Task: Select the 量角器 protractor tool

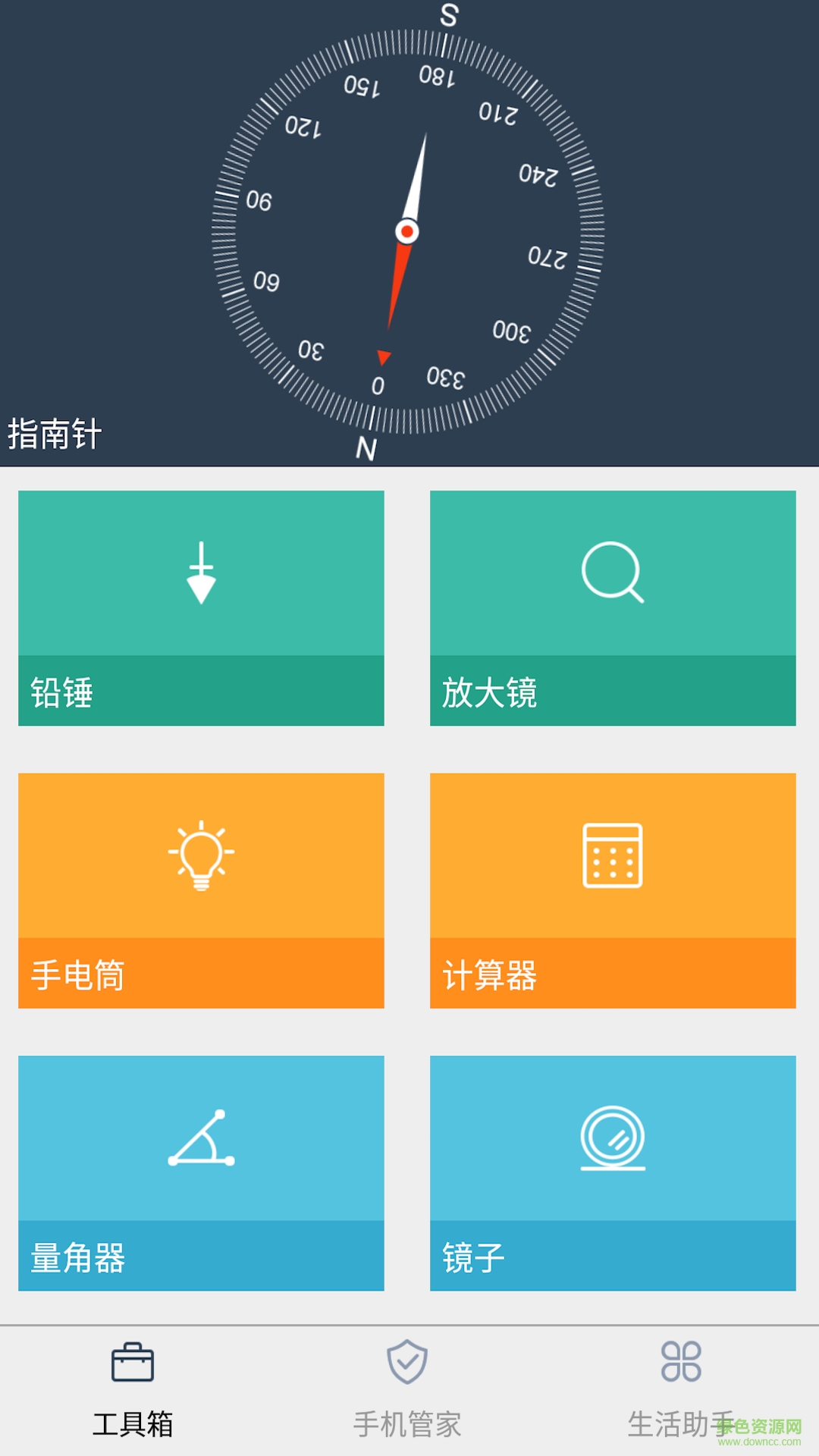Action: pos(201,1172)
